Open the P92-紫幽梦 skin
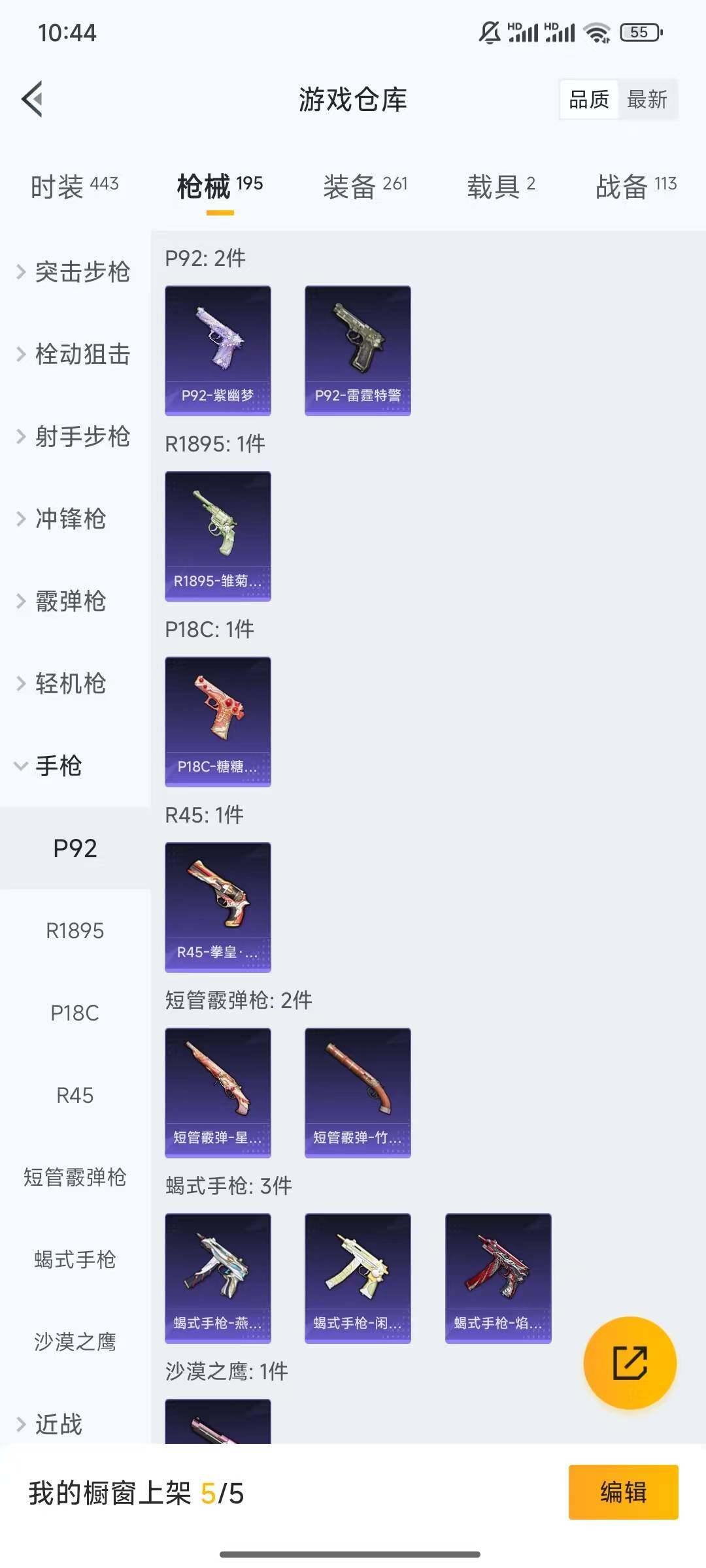This screenshot has width=706, height=1568. pos(218,350)
